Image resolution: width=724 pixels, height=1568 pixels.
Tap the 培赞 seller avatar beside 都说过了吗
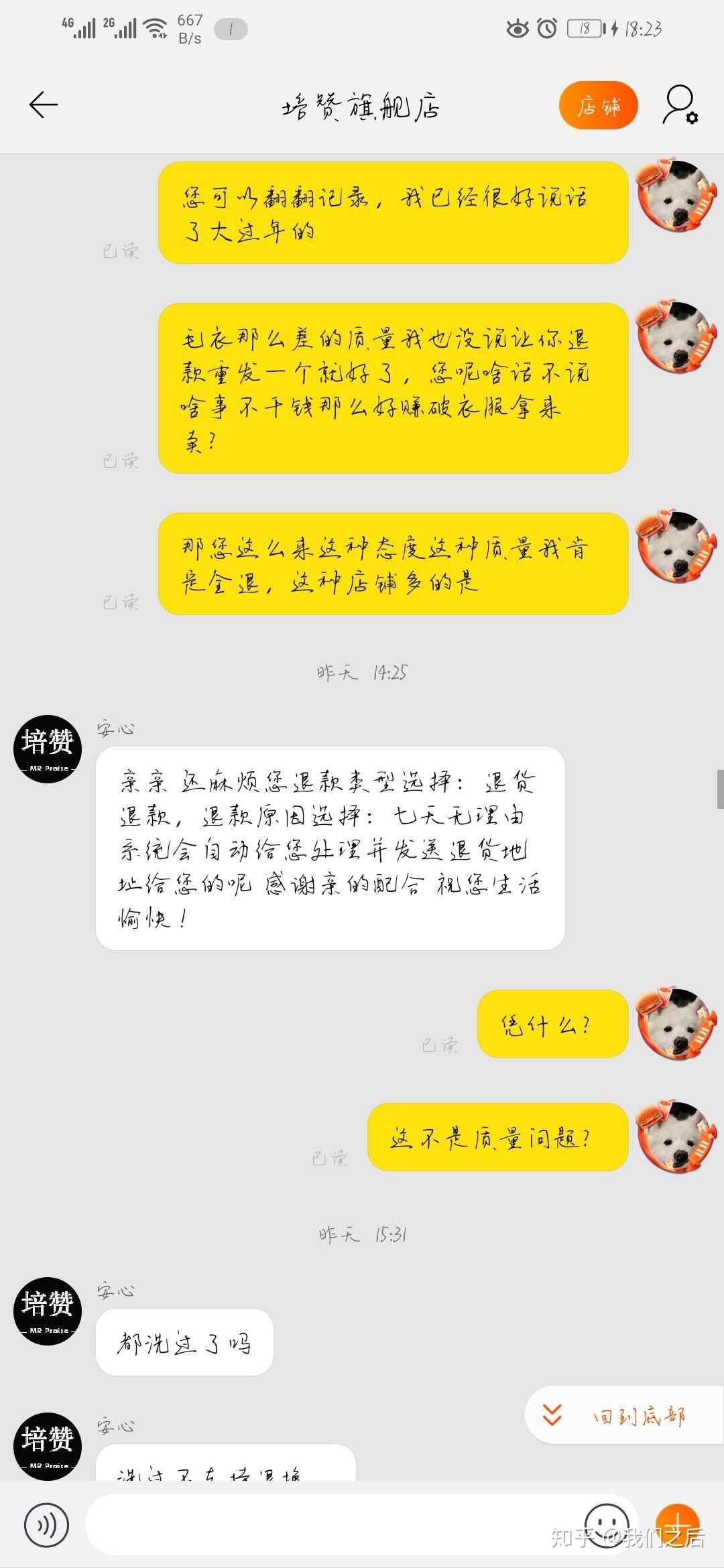[48, 1311]
